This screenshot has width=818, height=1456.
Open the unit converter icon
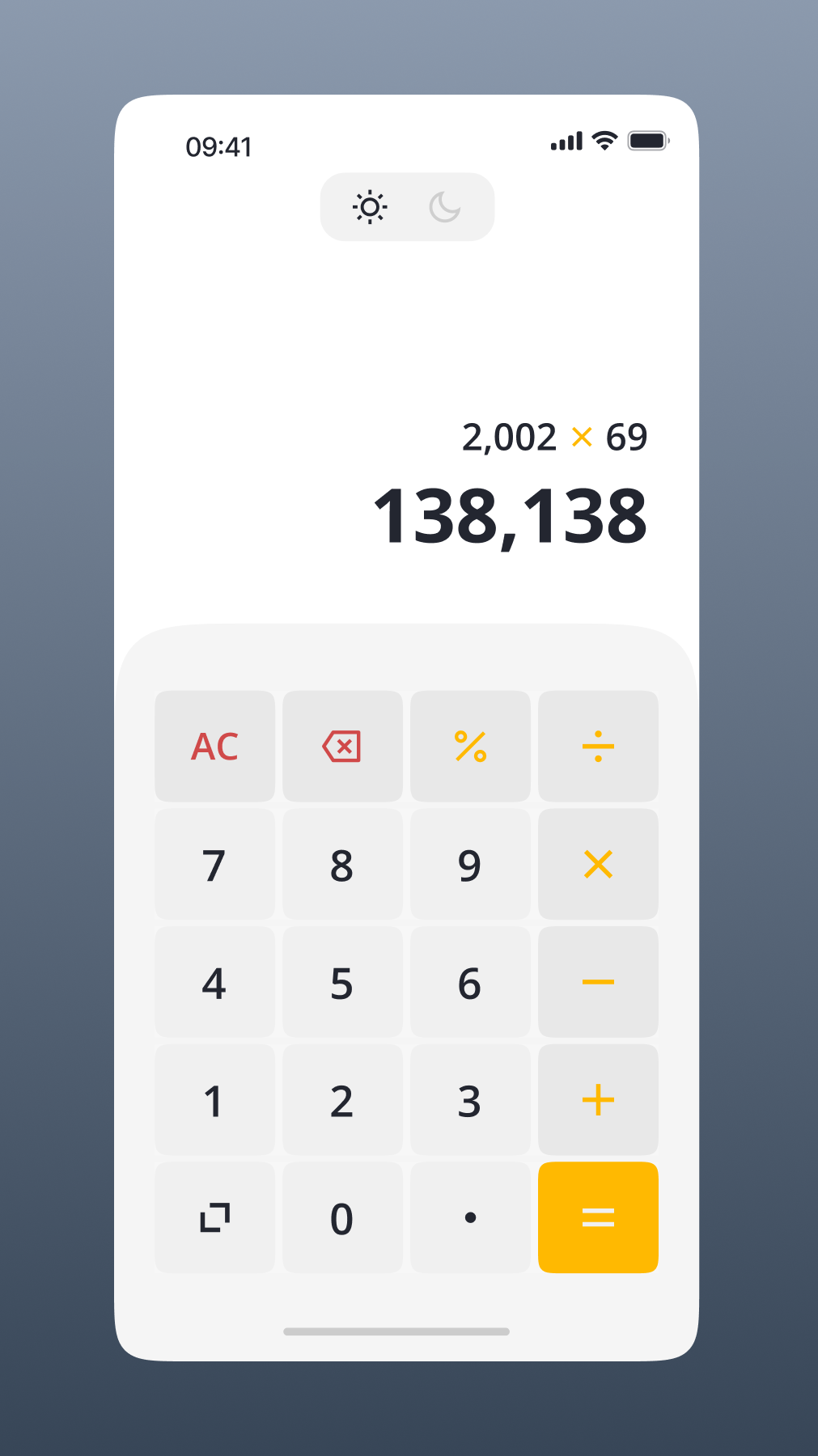click(214, 1217)
